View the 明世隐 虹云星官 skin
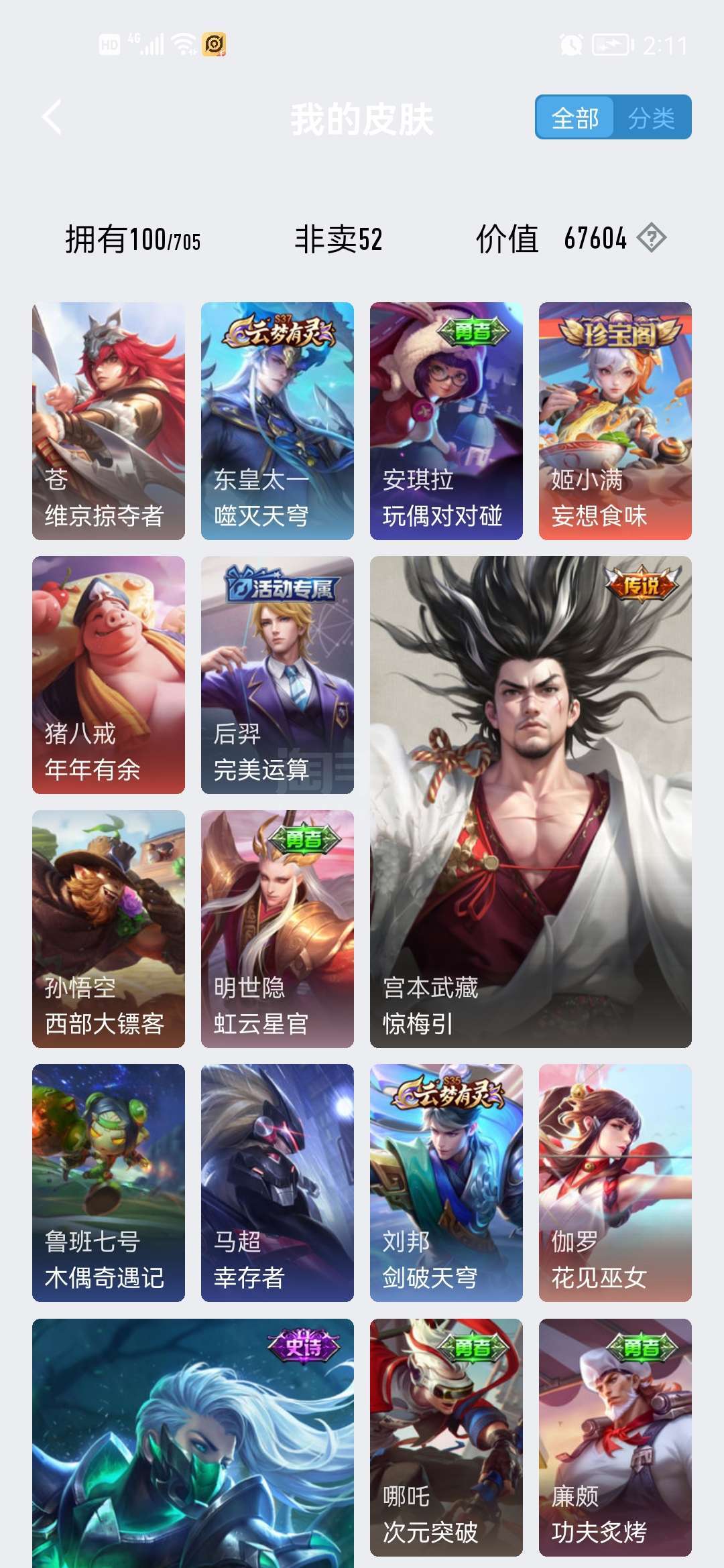724x1568 pixels. click(278, 929)
